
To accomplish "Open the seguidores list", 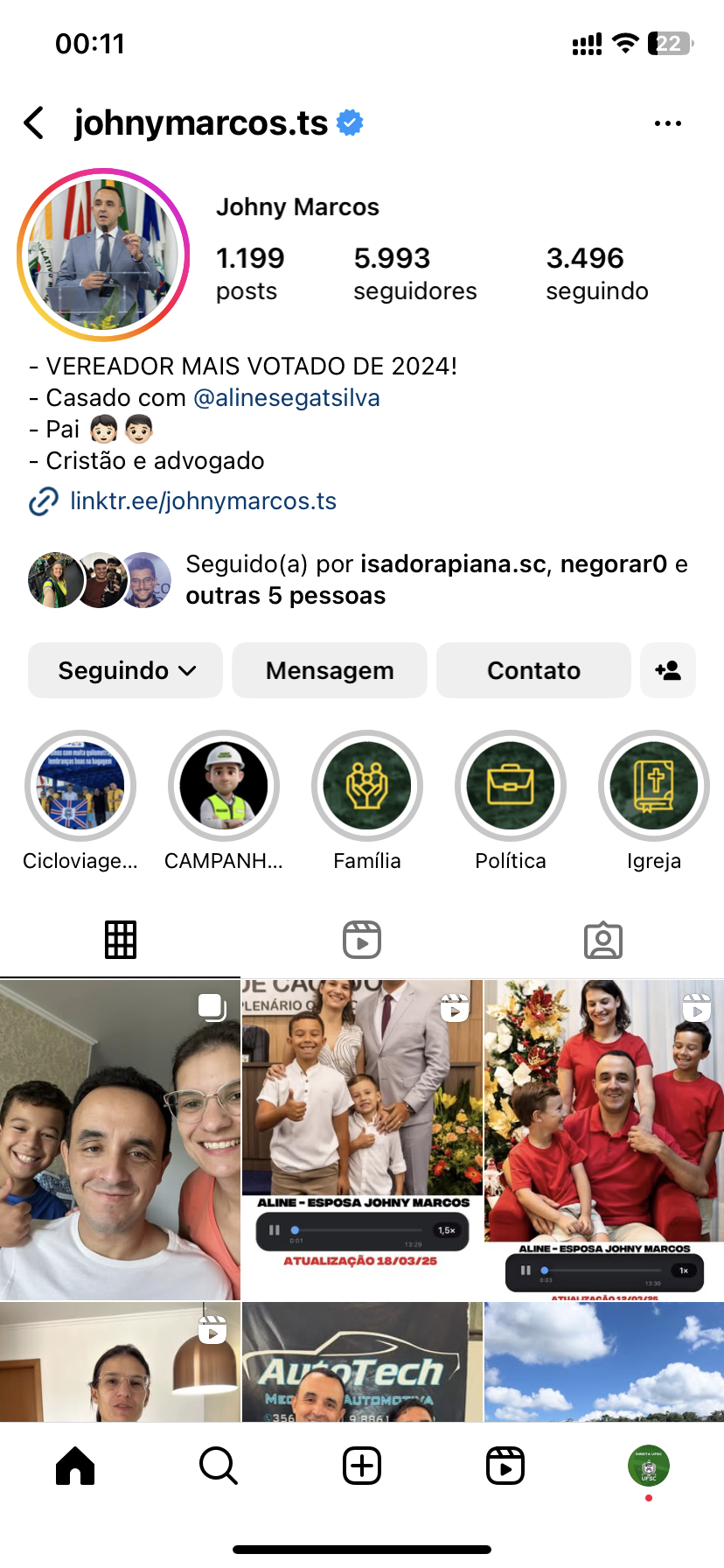I will point(414,273).
